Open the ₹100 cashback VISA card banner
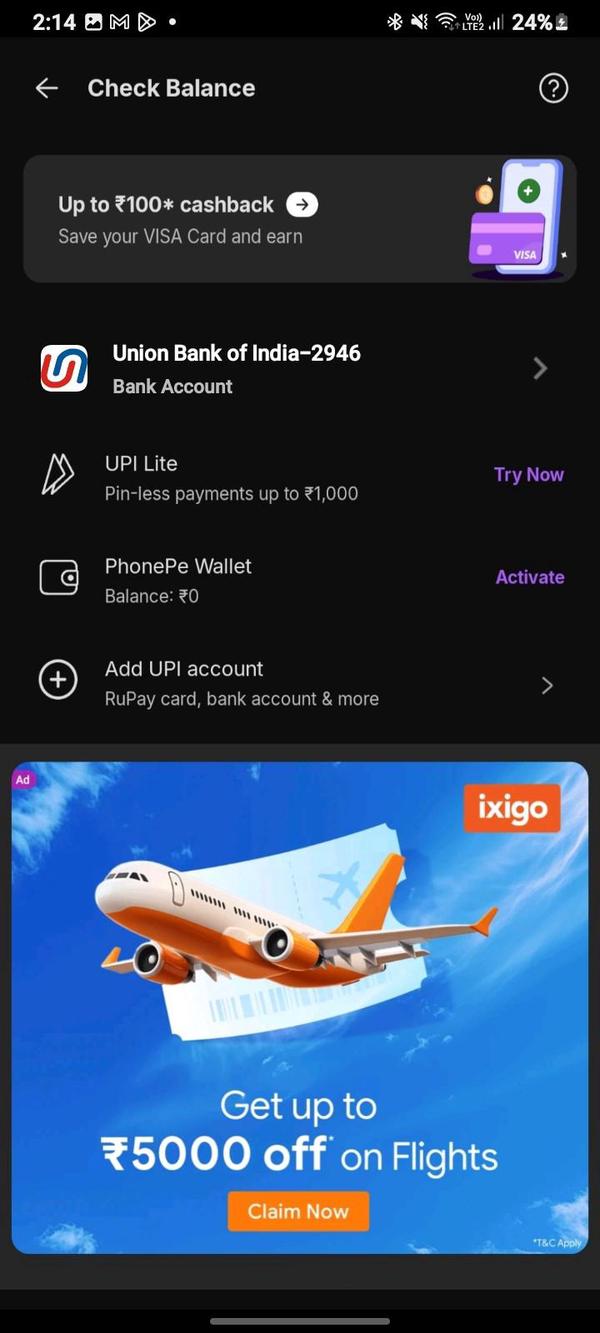Image resolution: width=600 pixels, height=1333 pixels. pos(300,219)
